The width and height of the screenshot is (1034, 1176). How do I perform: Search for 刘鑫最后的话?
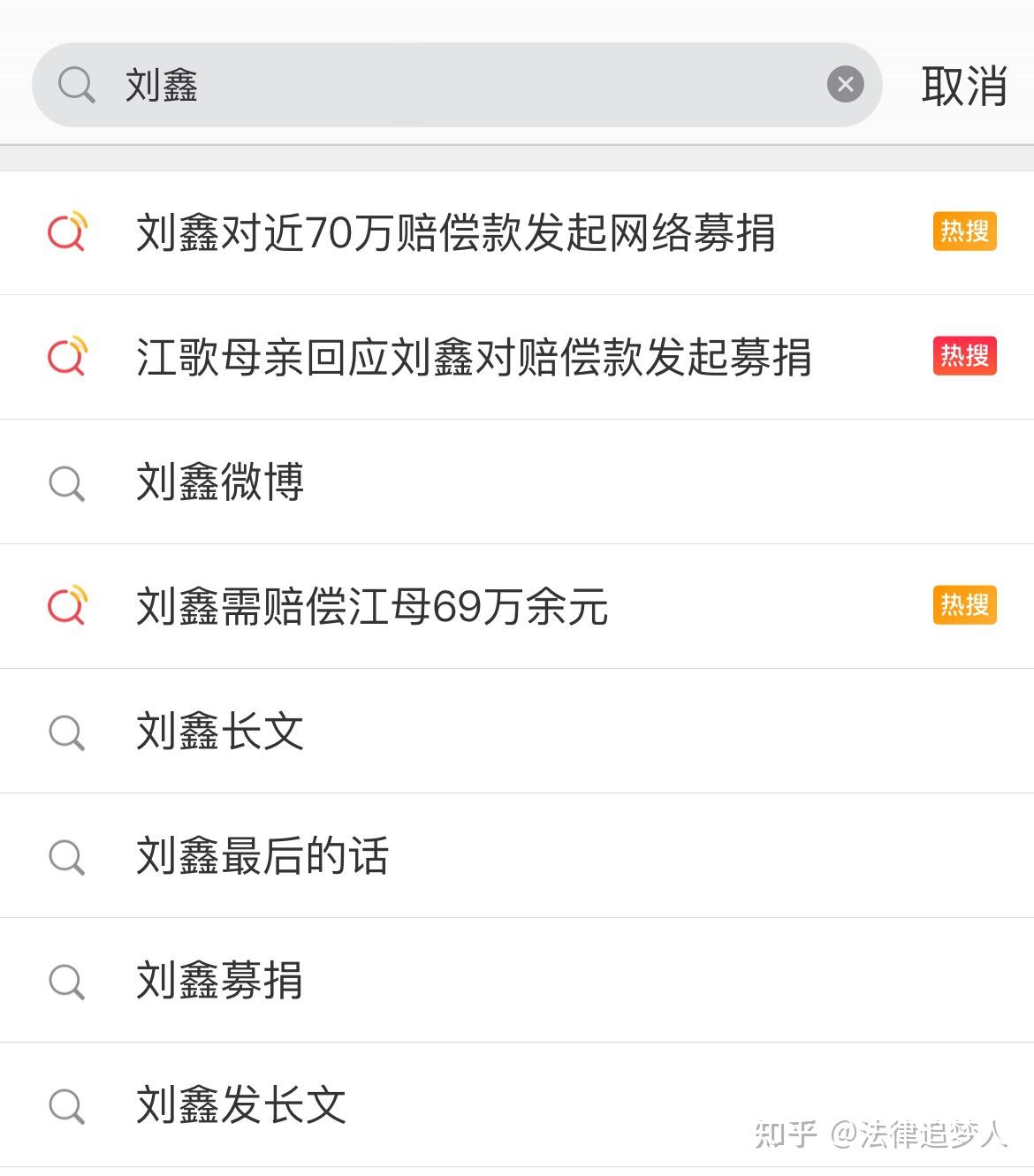tap(262, 856)
